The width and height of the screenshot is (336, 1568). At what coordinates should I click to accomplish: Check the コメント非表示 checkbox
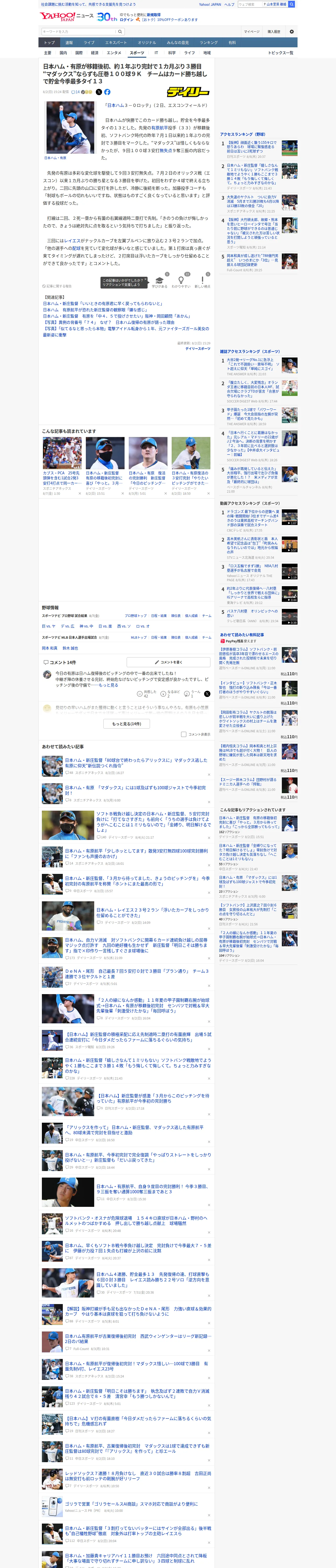coord(183,734)
